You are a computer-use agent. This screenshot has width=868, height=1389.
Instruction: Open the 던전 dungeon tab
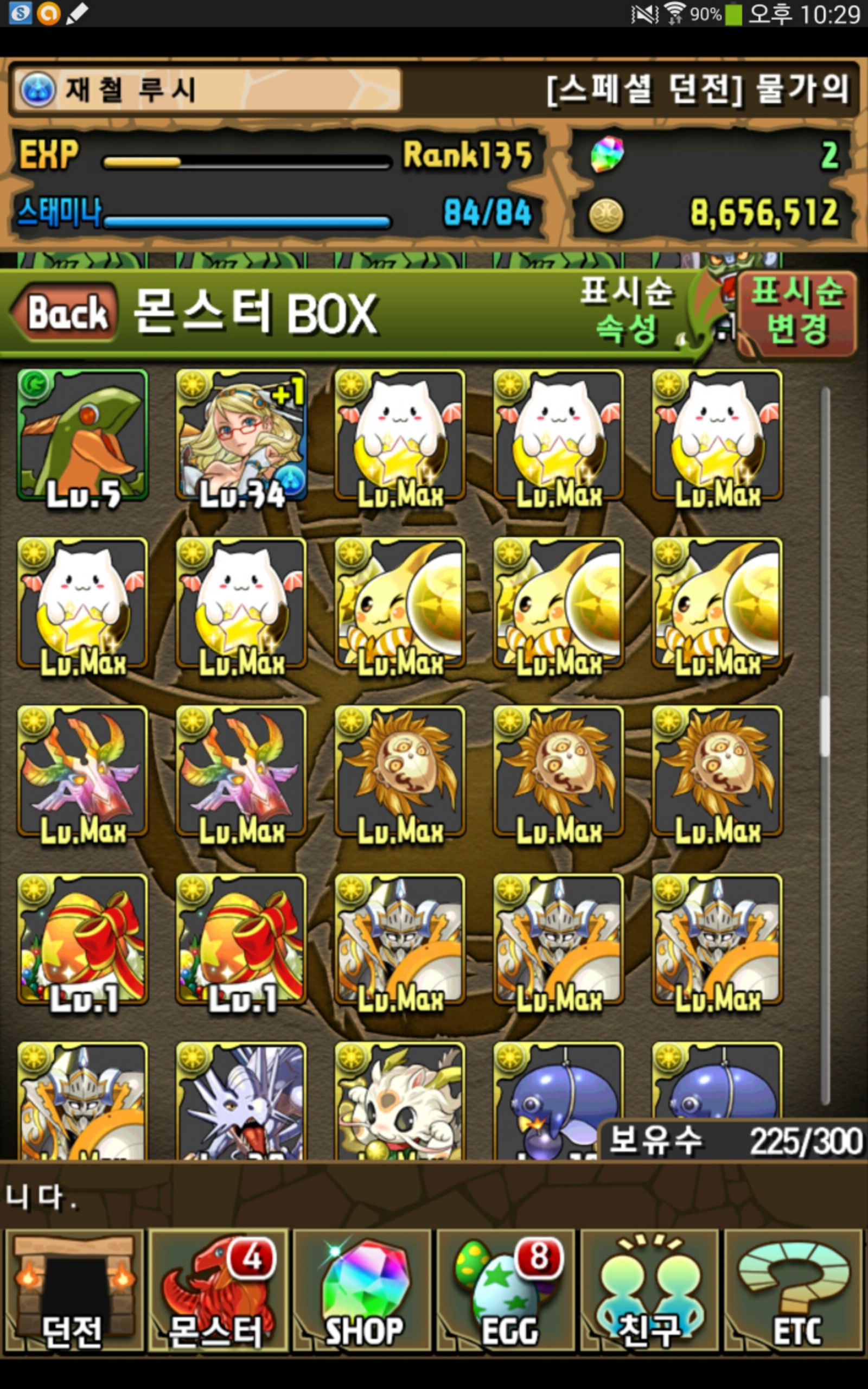[73, 1291]
